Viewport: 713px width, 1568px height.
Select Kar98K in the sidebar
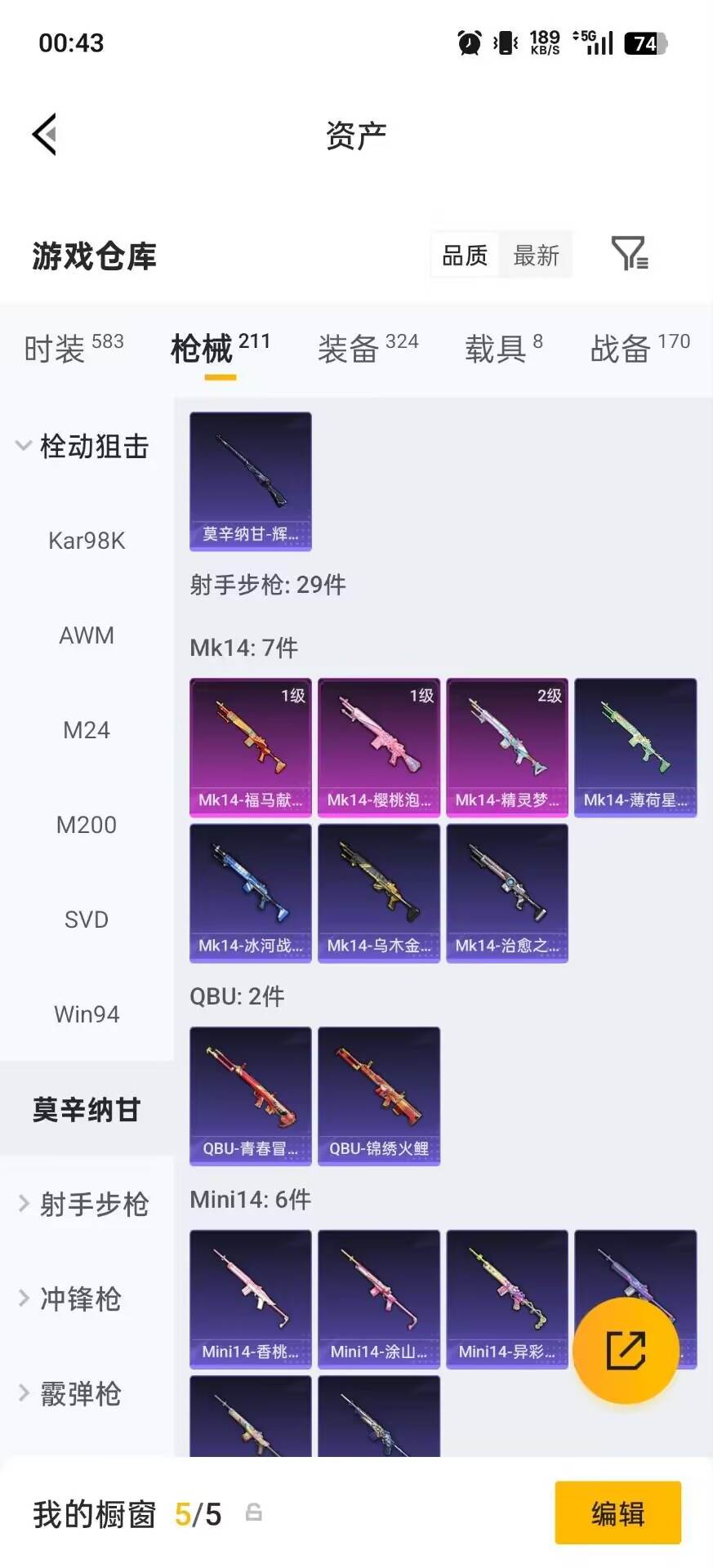(87, 541)
